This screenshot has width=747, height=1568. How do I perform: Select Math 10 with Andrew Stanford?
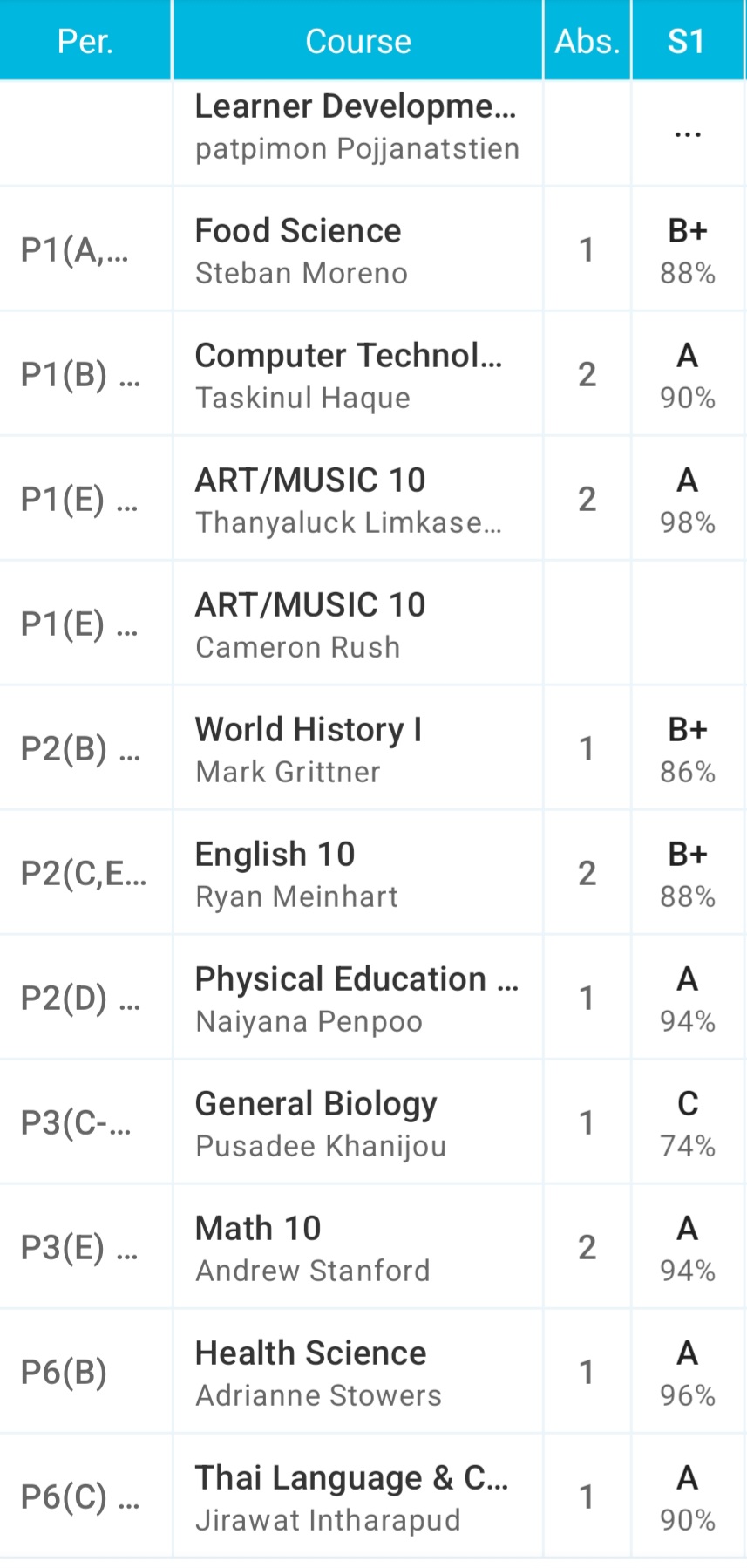point(373,1247)
